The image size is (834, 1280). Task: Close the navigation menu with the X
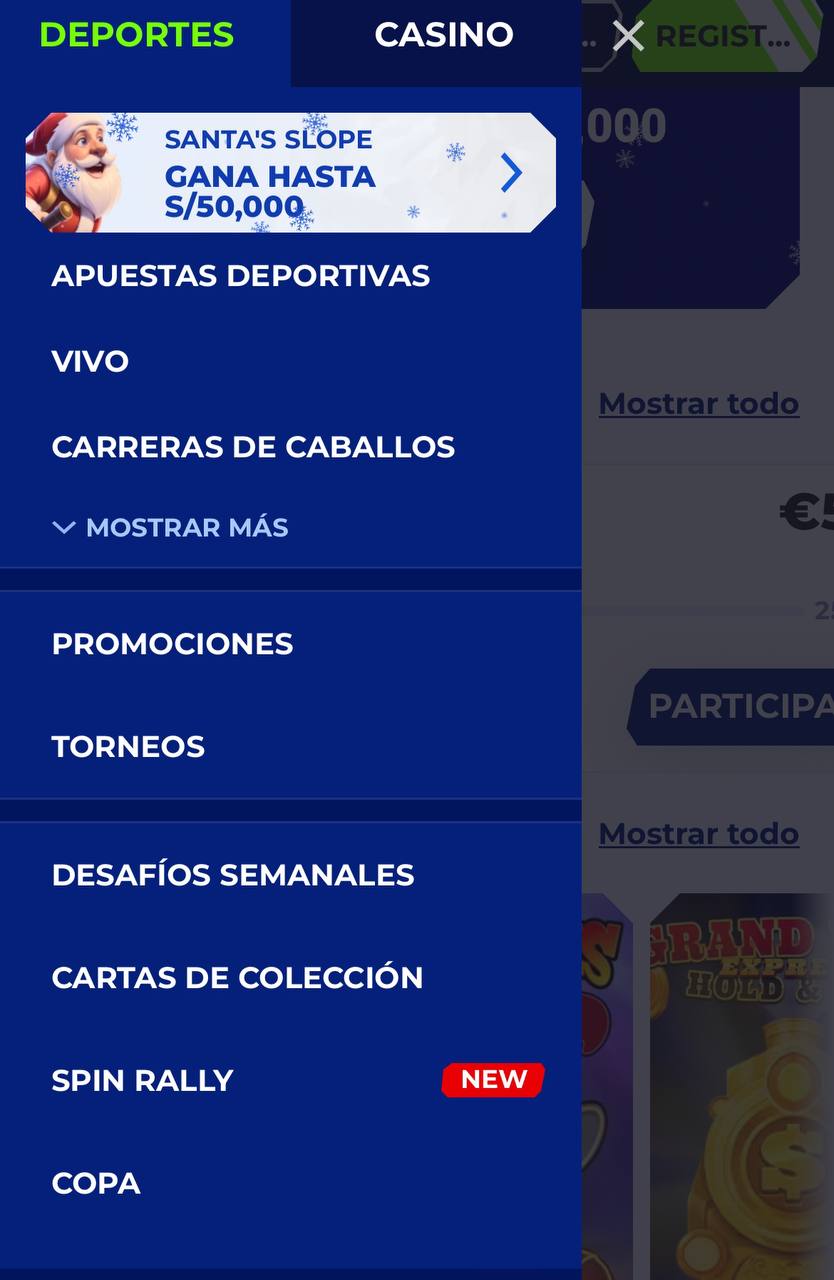(x=627, y=36)
